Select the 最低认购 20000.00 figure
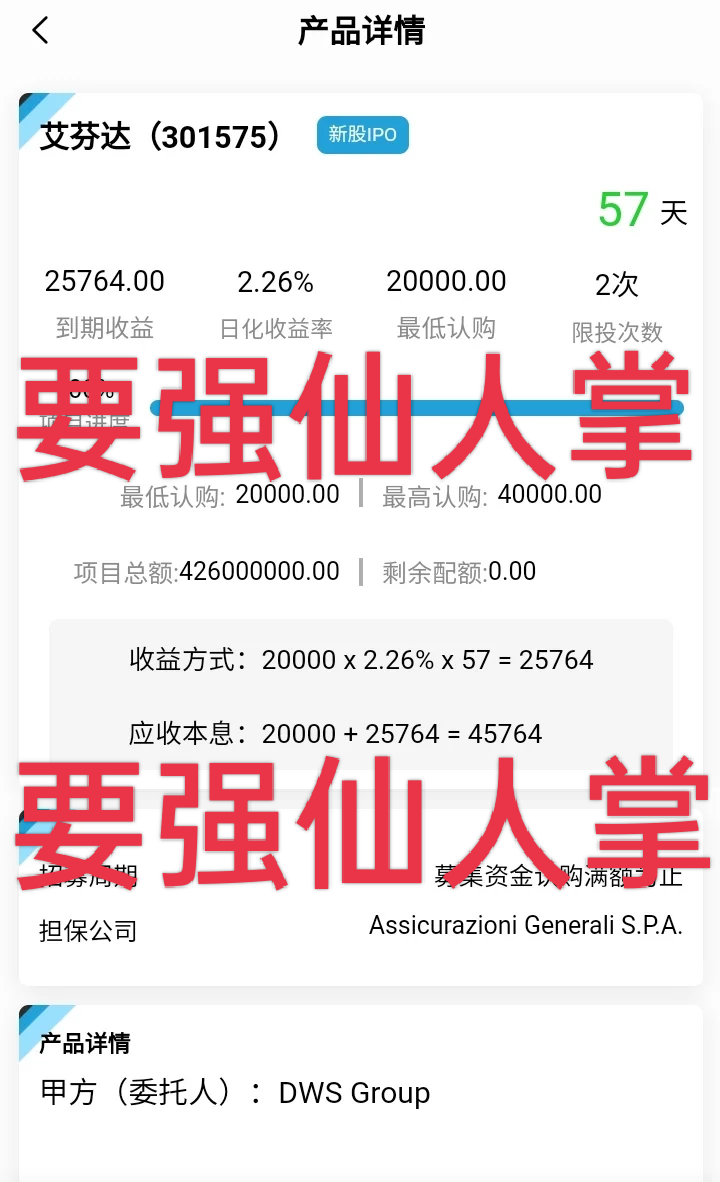This screenshot has width=720, height=1182. pos(446,281)
